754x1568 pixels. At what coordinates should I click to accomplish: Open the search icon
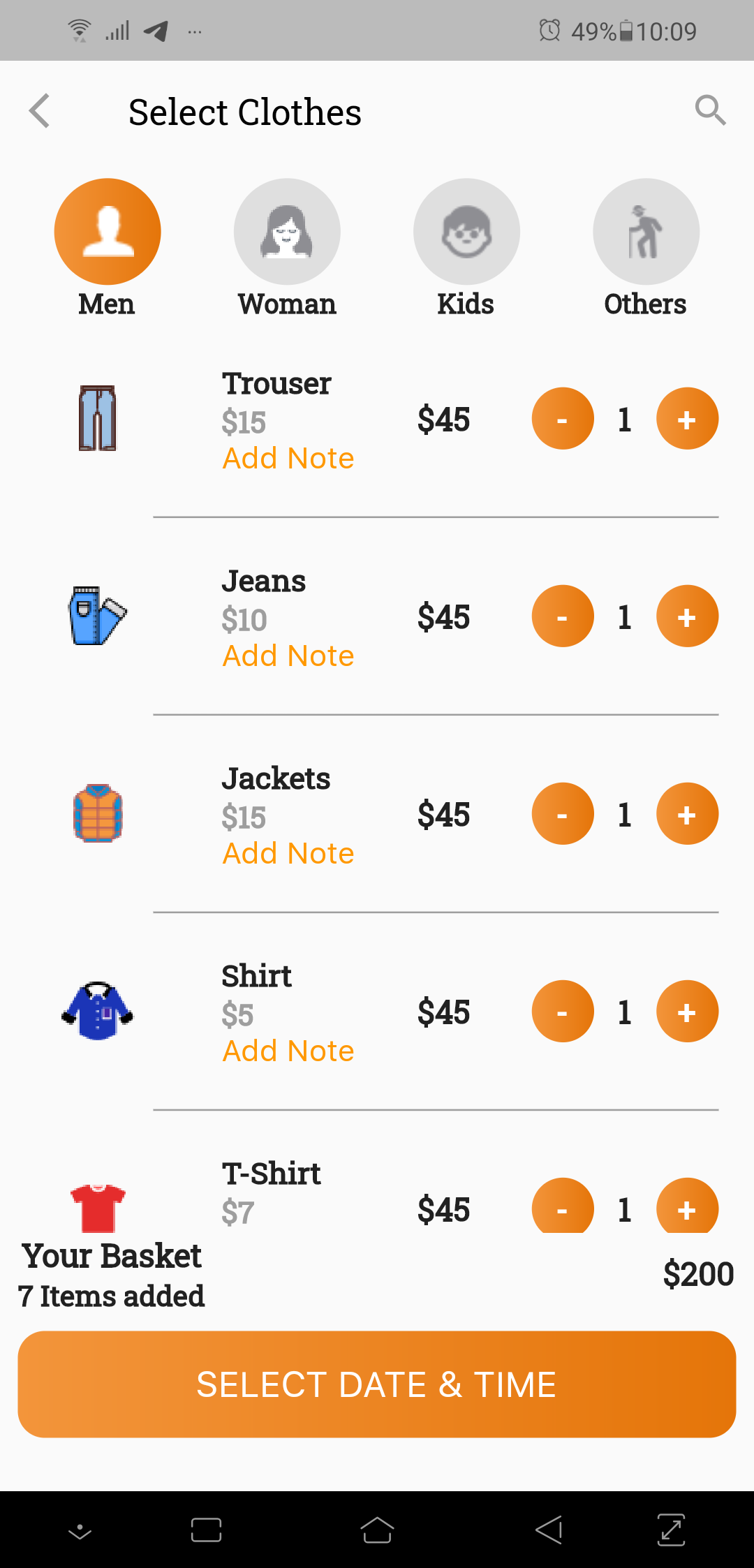point(710,110)
